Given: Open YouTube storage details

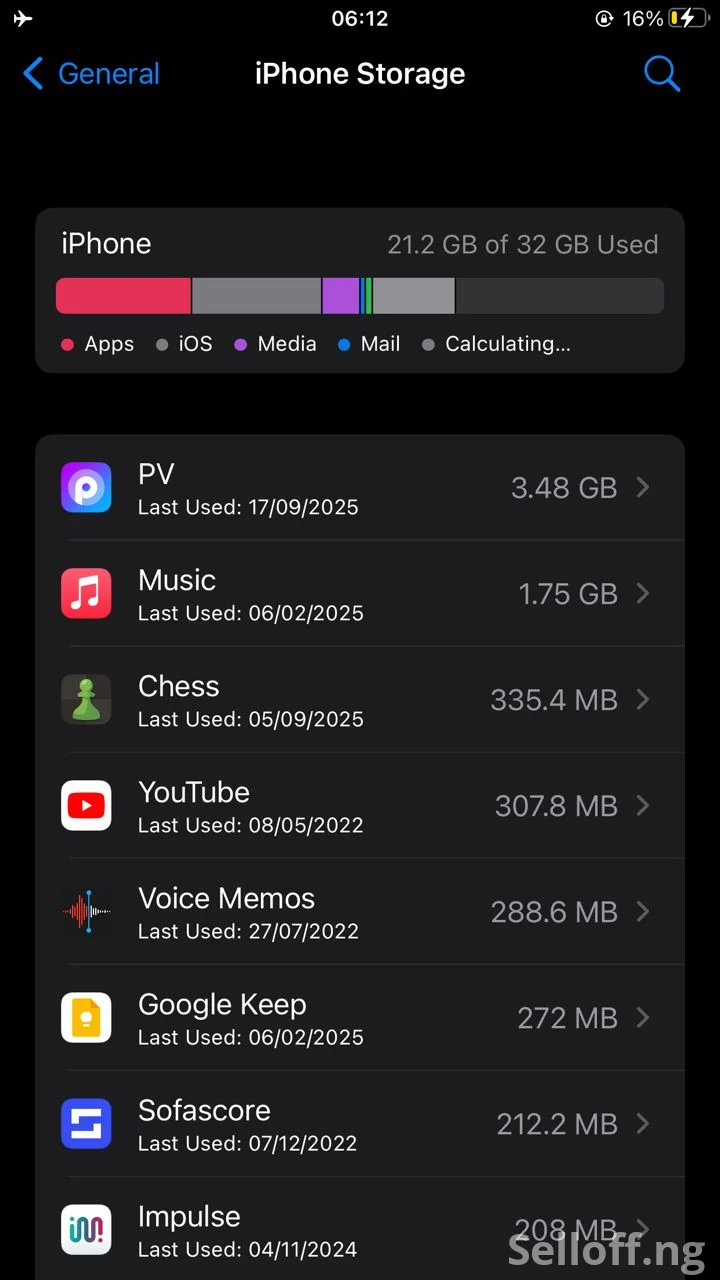Looking at the screenshot, I should pyautogui.click(x=360, y=806).
